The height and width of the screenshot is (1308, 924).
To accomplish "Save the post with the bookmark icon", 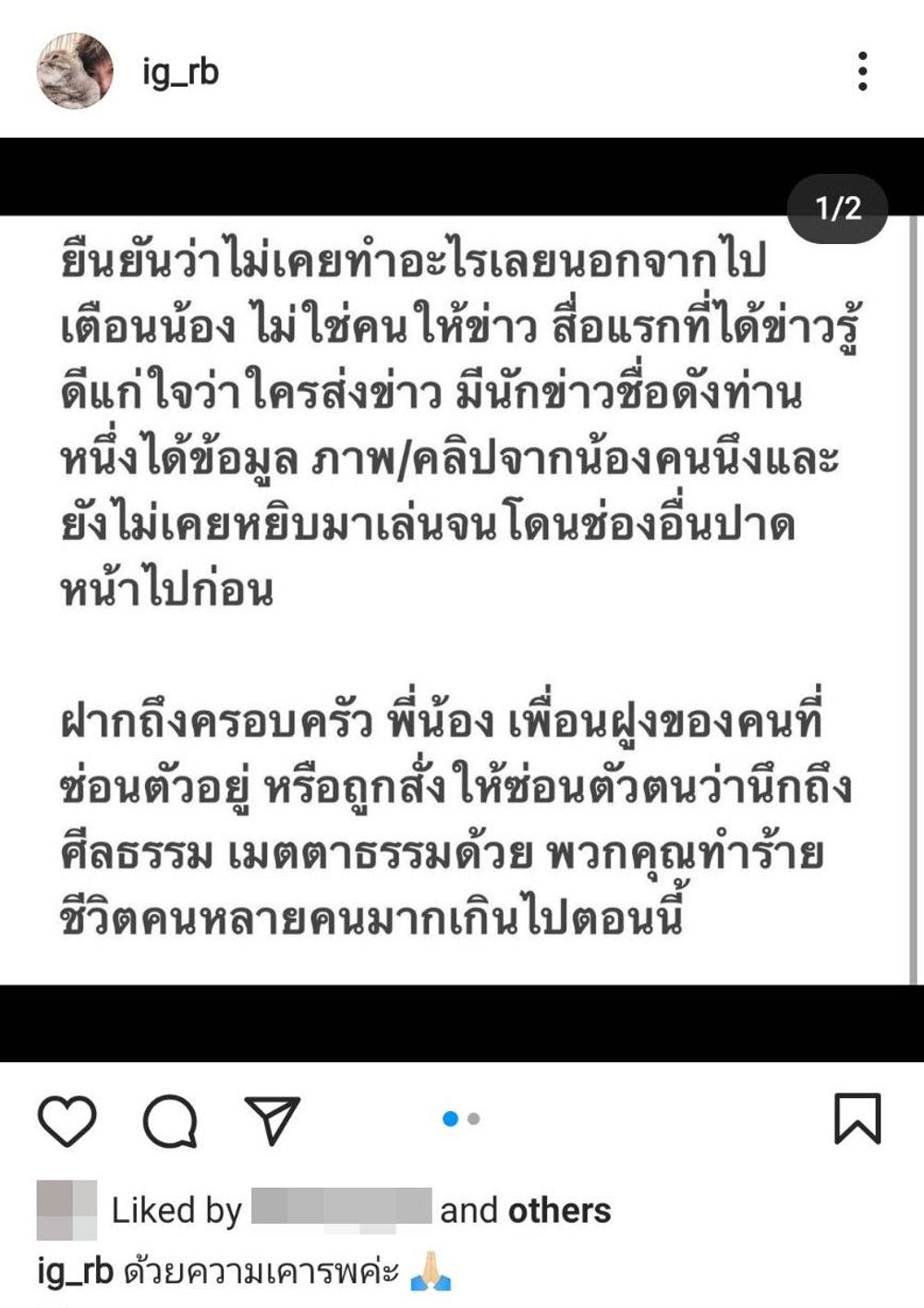I will [x=857, y=1119].
